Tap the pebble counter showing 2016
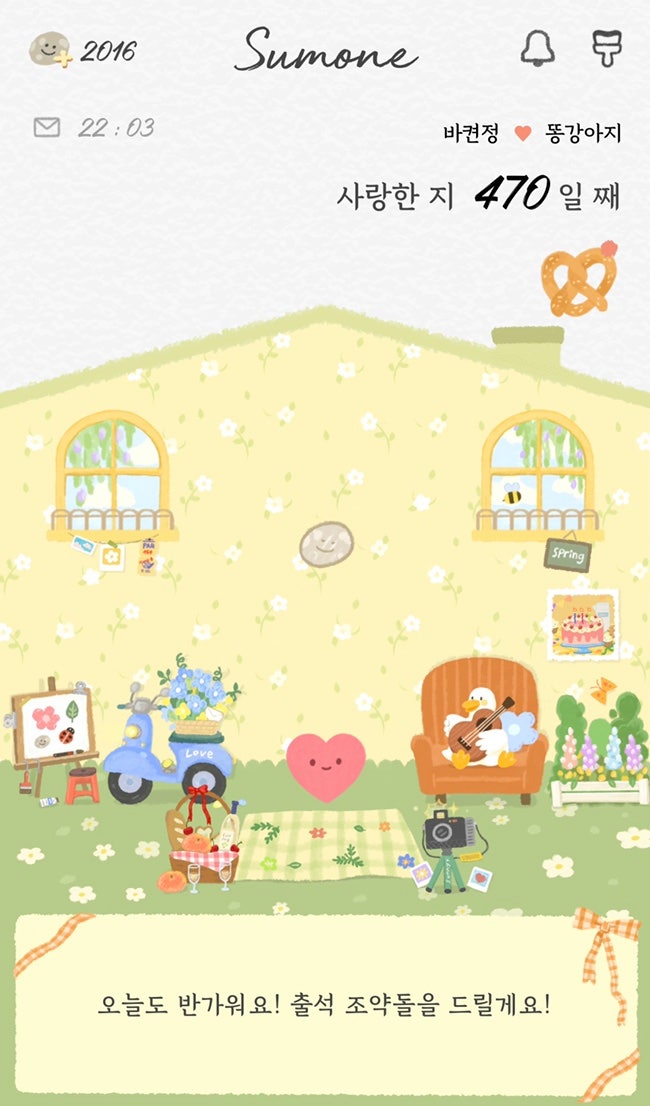 (83, 50)
